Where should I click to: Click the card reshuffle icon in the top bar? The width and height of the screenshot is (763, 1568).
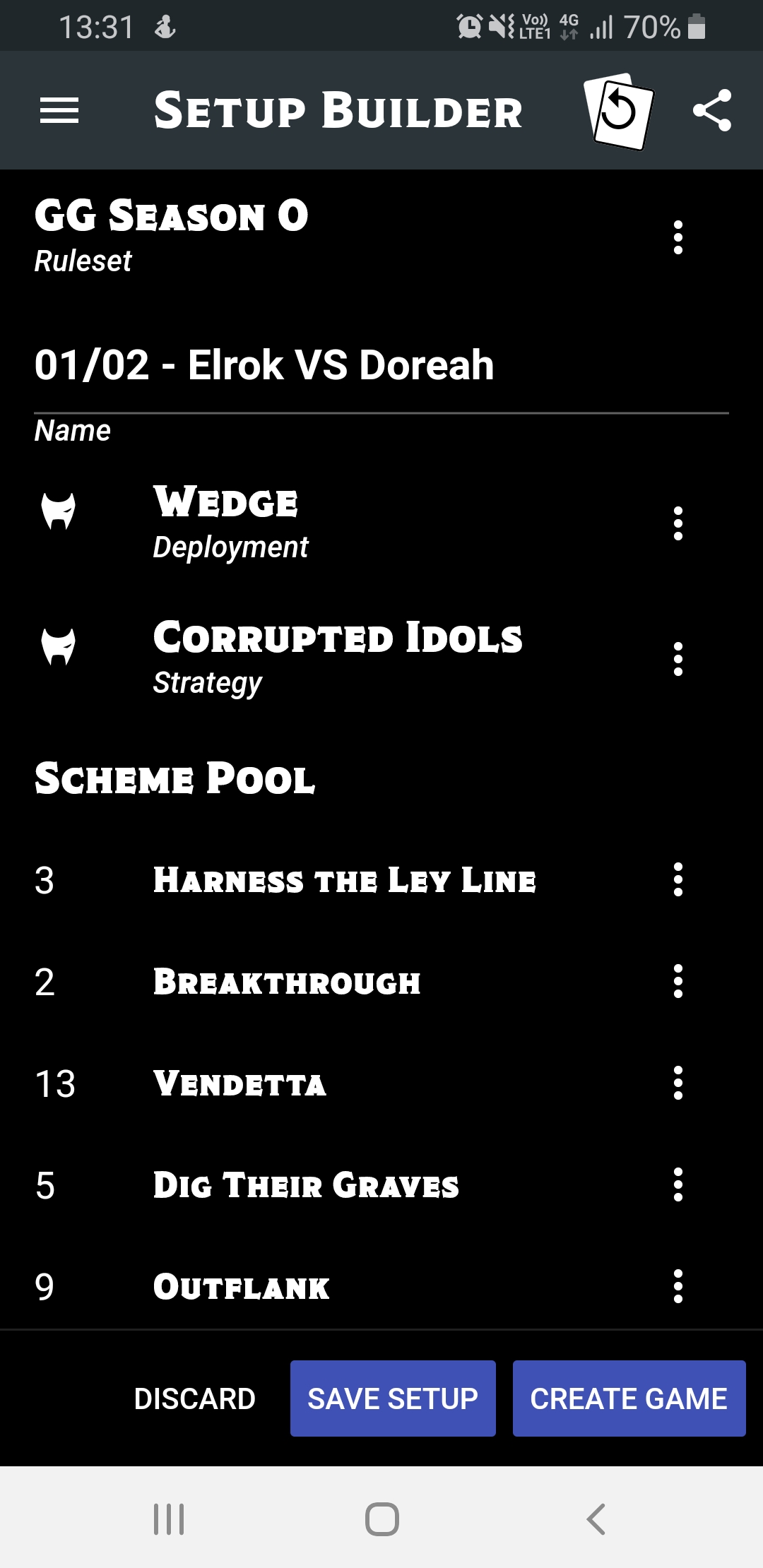click(x=617, y=109)
